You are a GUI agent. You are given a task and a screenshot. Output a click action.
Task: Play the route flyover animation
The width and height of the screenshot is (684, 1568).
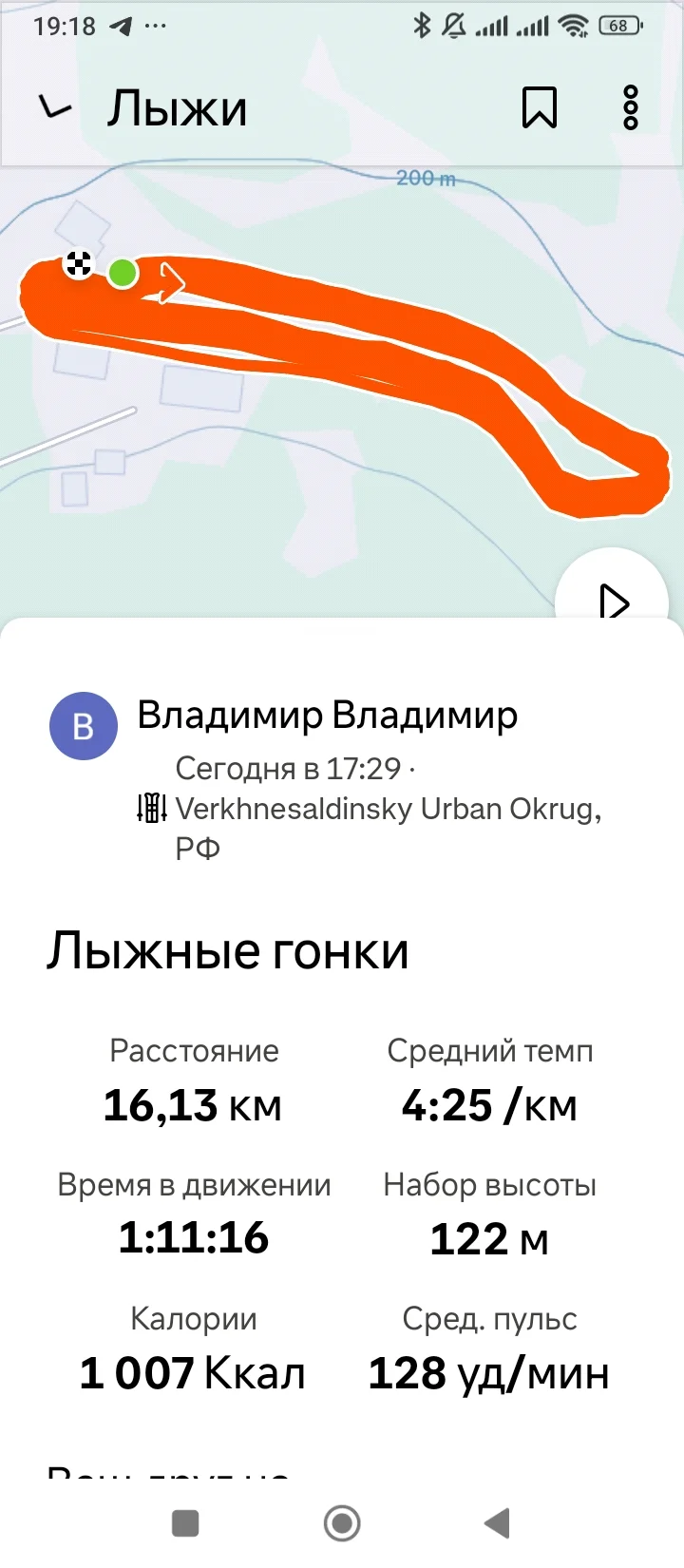(x=613, y=602)
